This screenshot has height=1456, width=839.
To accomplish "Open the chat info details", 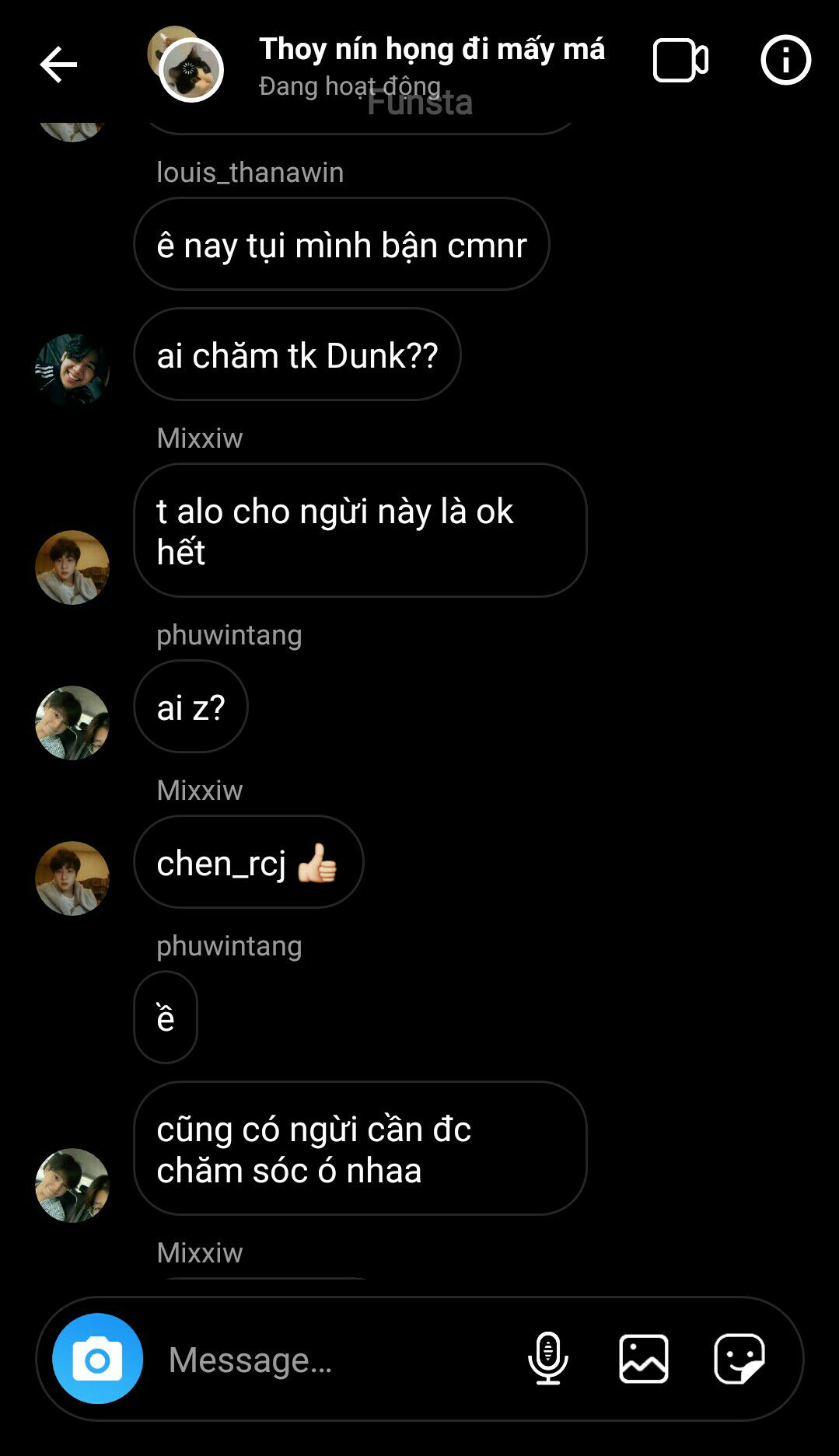I will click(x=785, y=60).
